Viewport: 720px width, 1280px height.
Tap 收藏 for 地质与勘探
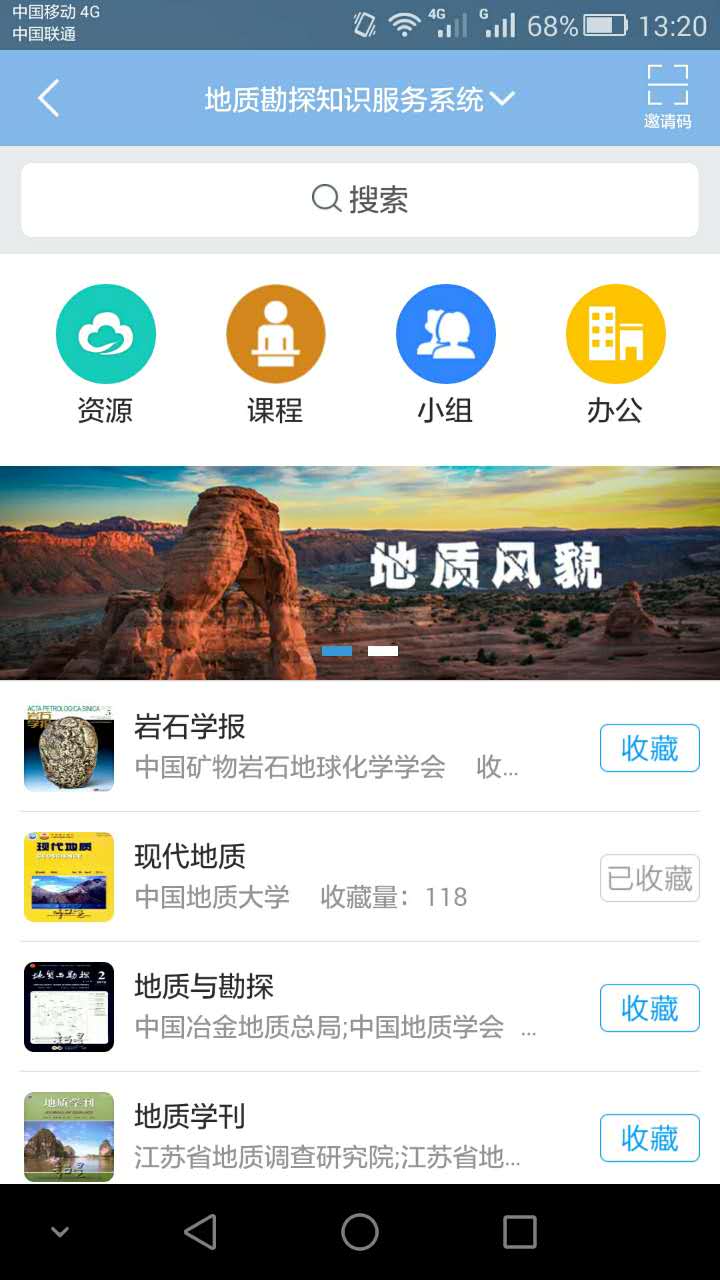pyautogui.click(x=649, y=1008)
